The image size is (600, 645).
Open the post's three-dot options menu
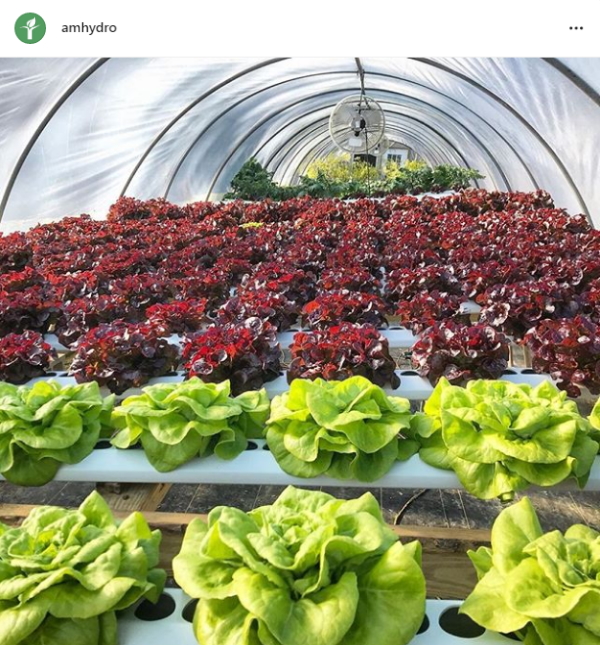pyautogui.click(x=576, y=28)
